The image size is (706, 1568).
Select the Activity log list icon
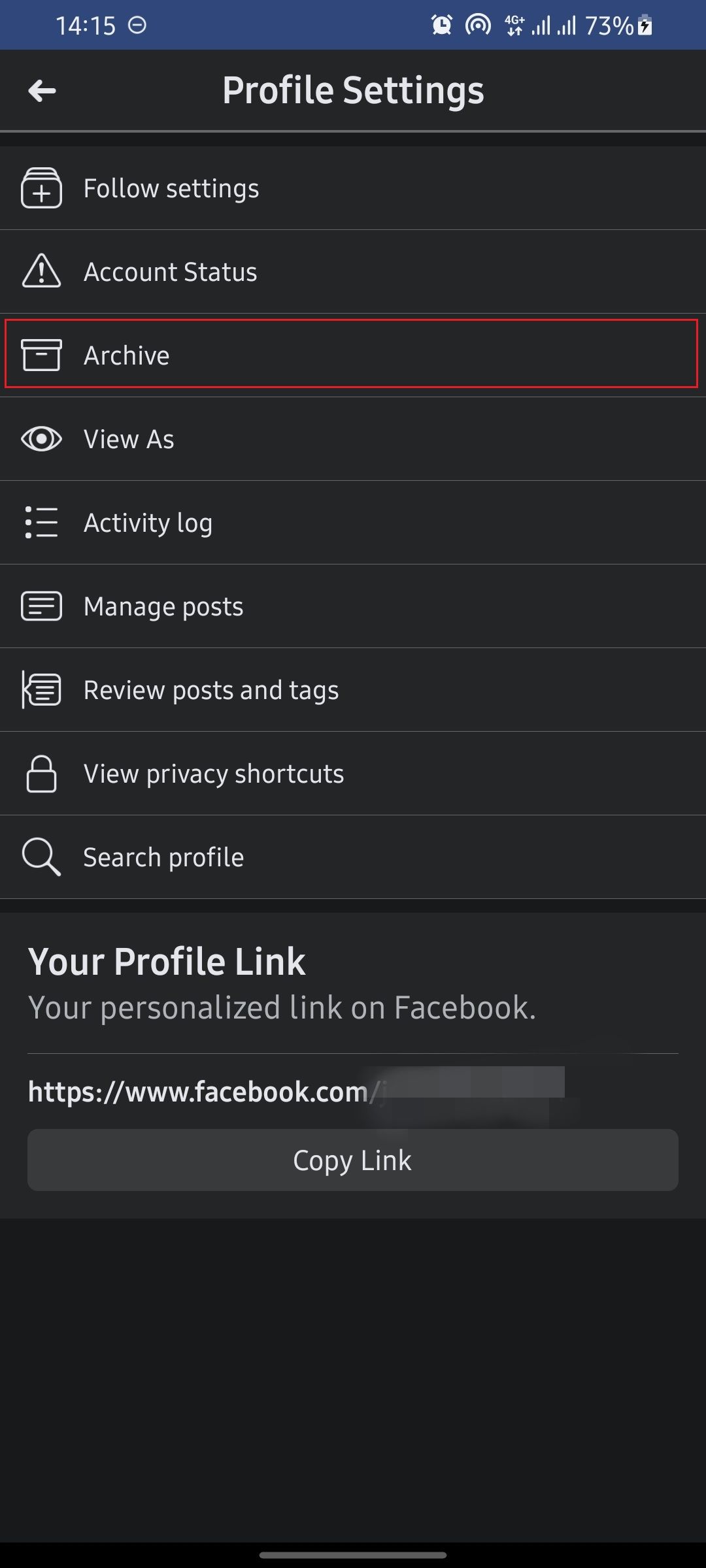click(x=41, y=522)
